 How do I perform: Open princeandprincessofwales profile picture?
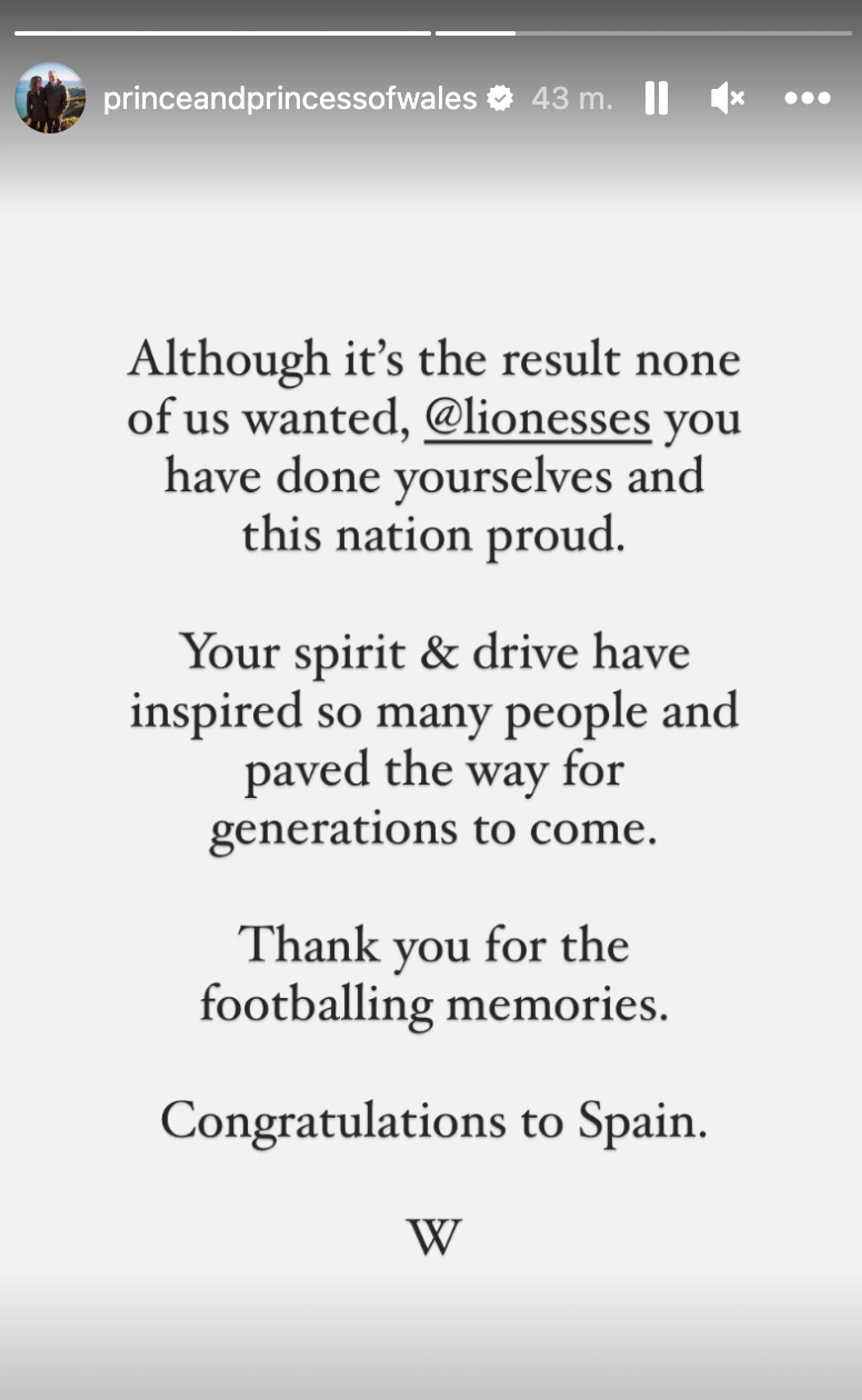click(x=50, y=98)
